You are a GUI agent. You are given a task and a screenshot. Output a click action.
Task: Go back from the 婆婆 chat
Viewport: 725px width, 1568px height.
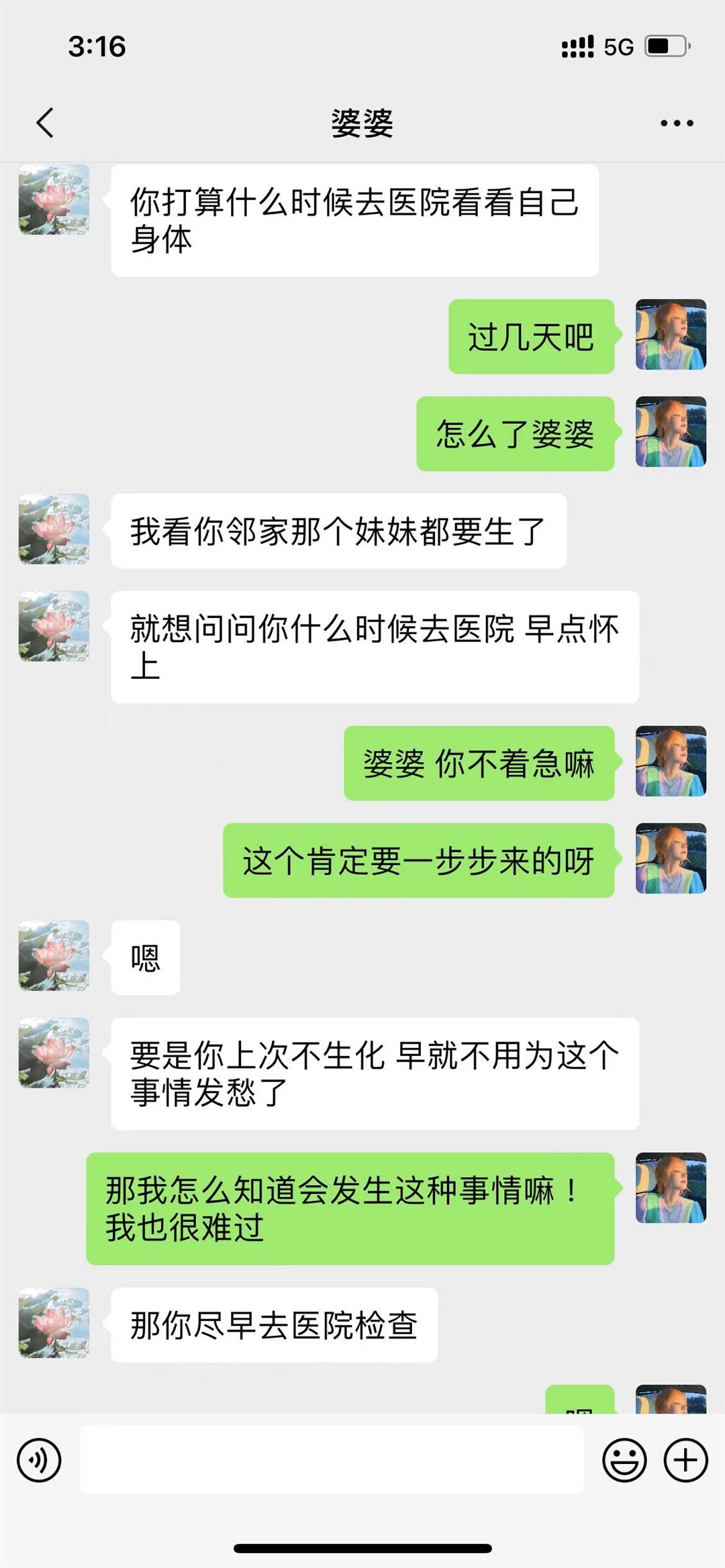coord(45,123)
